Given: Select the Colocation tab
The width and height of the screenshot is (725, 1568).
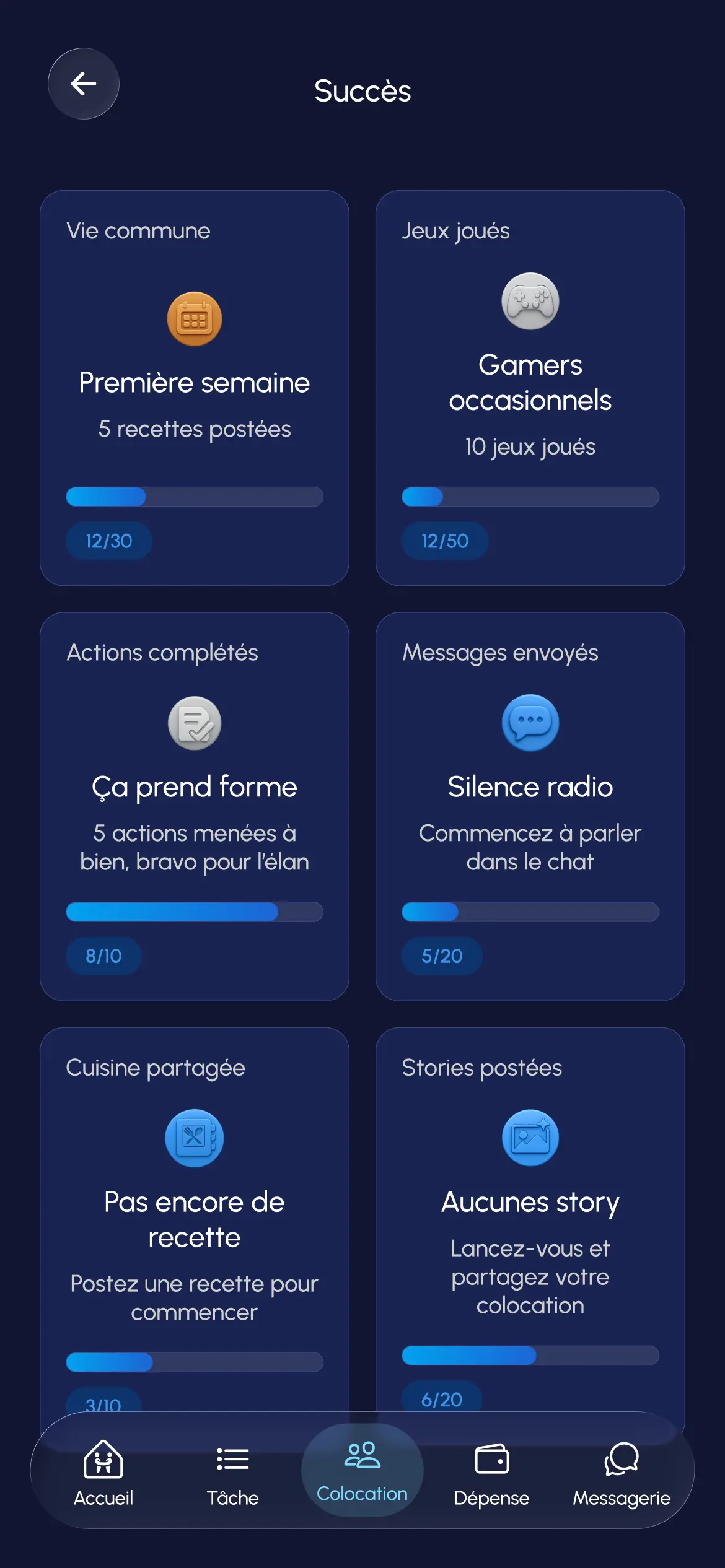Looking at the screenshot, I should click(x=362, y=1471).
